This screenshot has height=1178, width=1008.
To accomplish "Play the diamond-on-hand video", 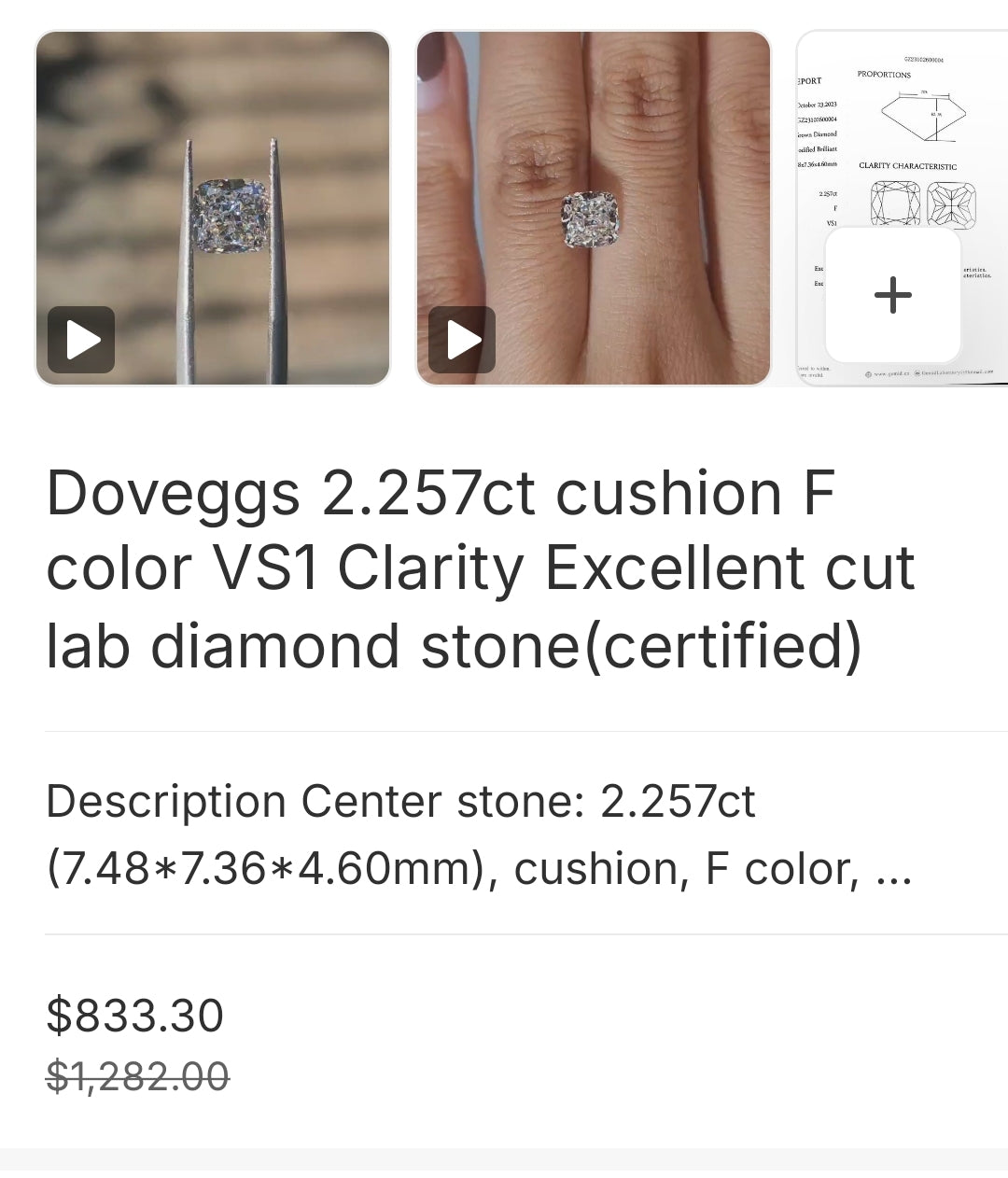I will coord(463,340).
